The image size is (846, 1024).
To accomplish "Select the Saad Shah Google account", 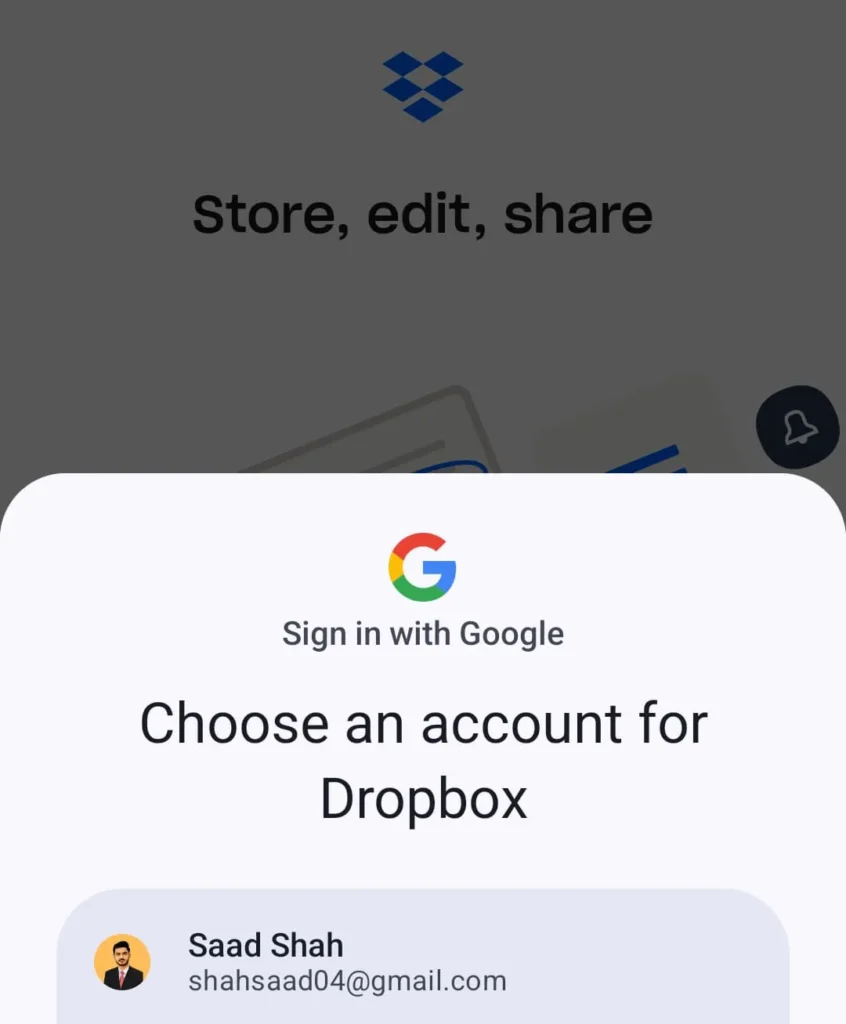I will pyautogui.click(x=422, y=962).
